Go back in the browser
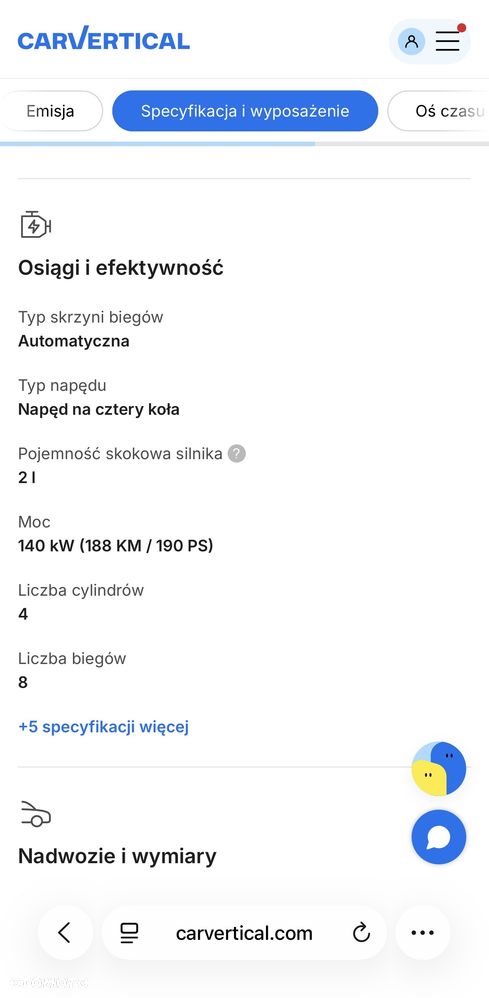The image size is (489, 998). 65,933
